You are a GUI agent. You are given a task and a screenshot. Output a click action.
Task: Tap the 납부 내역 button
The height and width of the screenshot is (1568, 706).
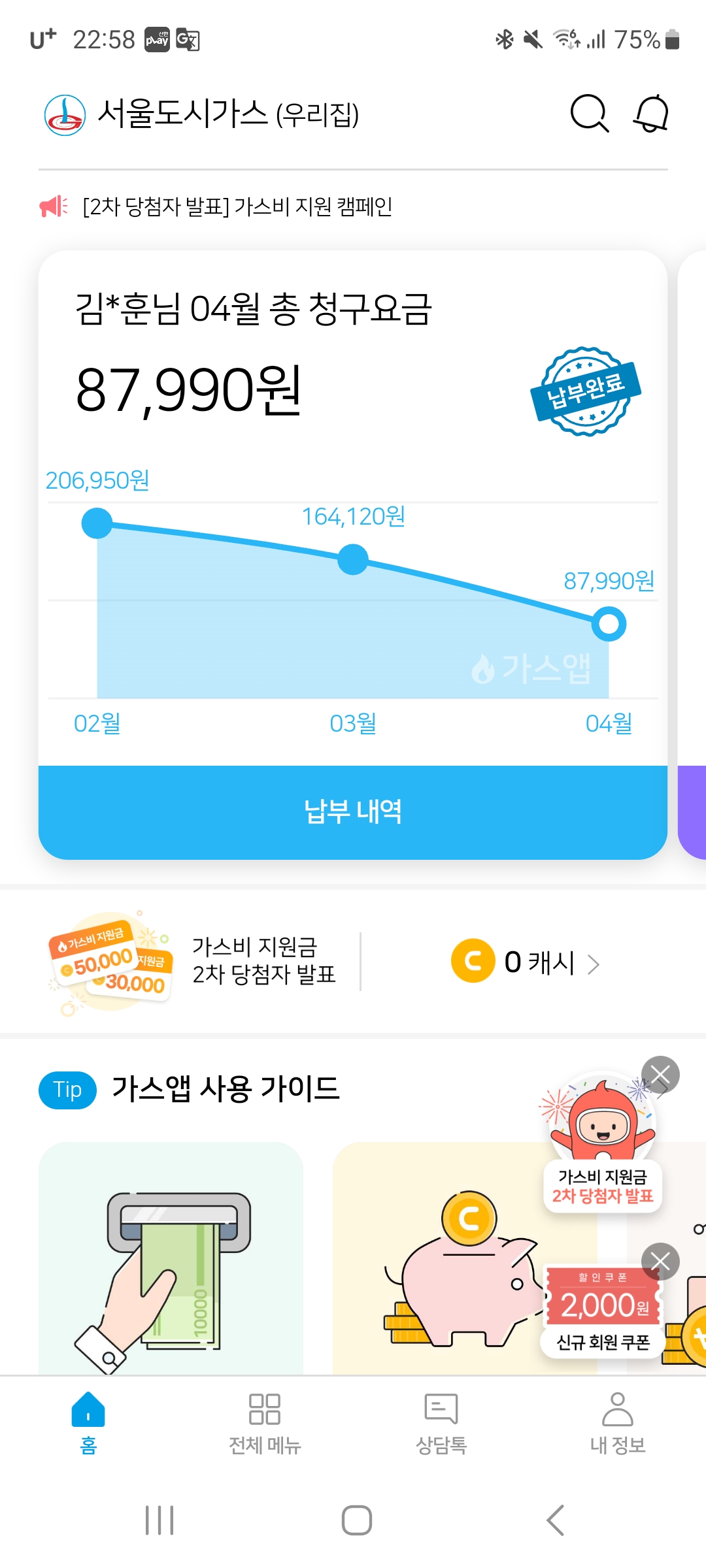coord(353,812)
